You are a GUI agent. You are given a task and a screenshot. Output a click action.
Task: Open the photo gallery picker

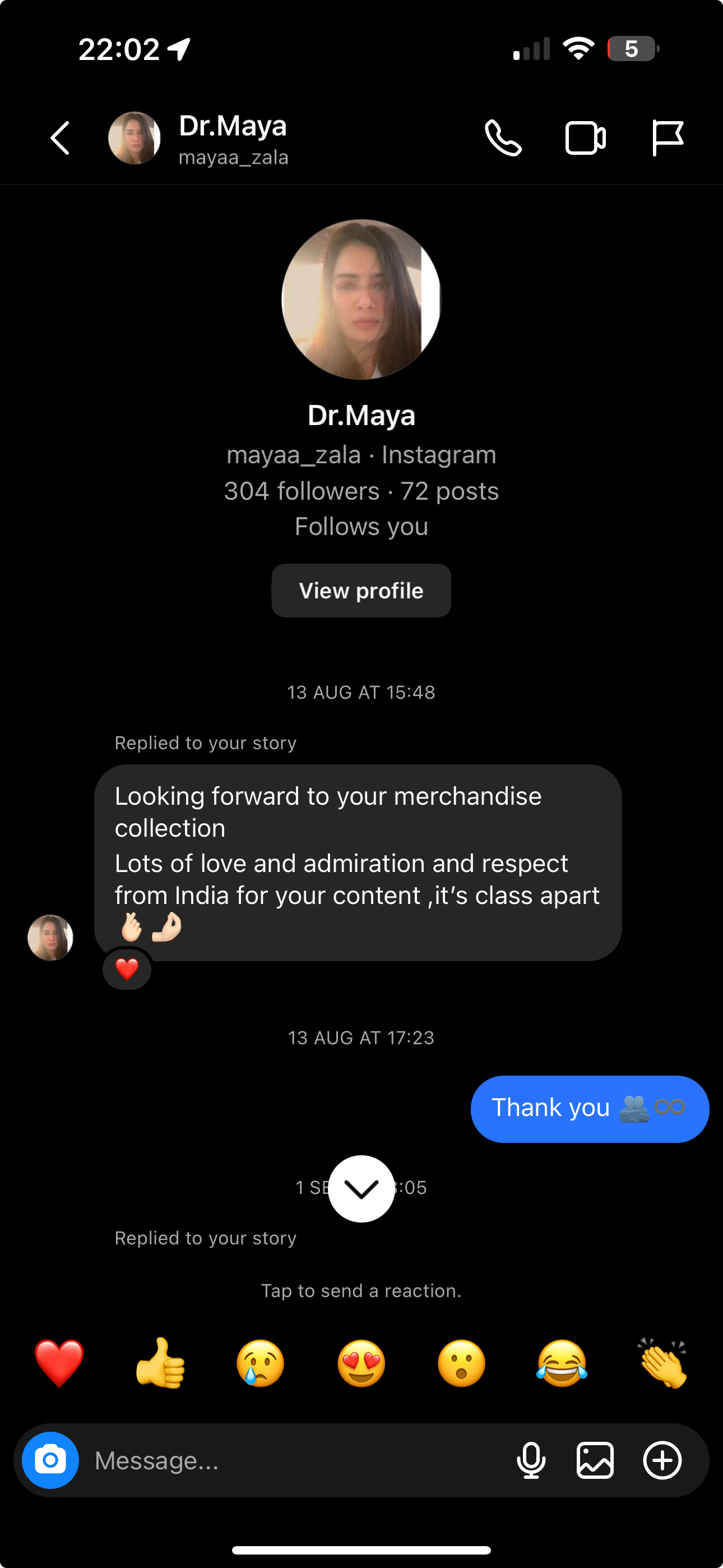(x=595, y=1460)
